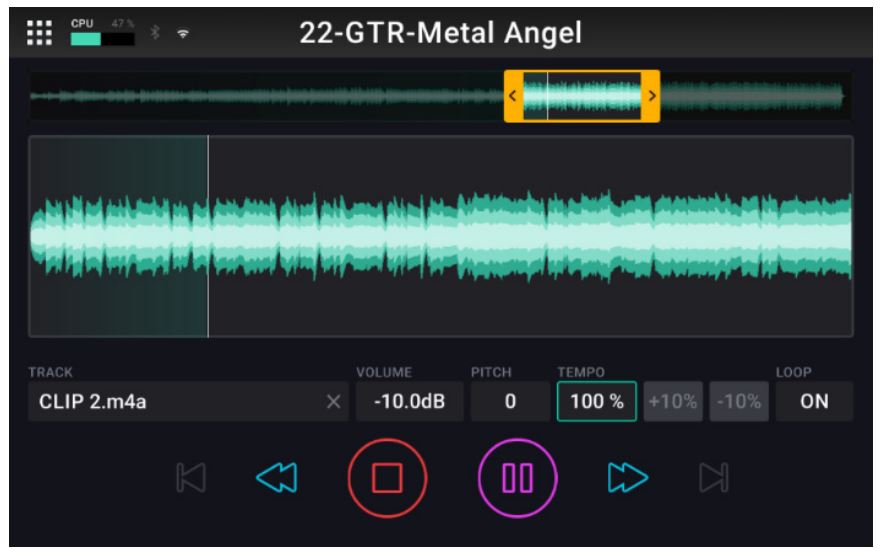Fast forward the track

click(x=629, y=479)
